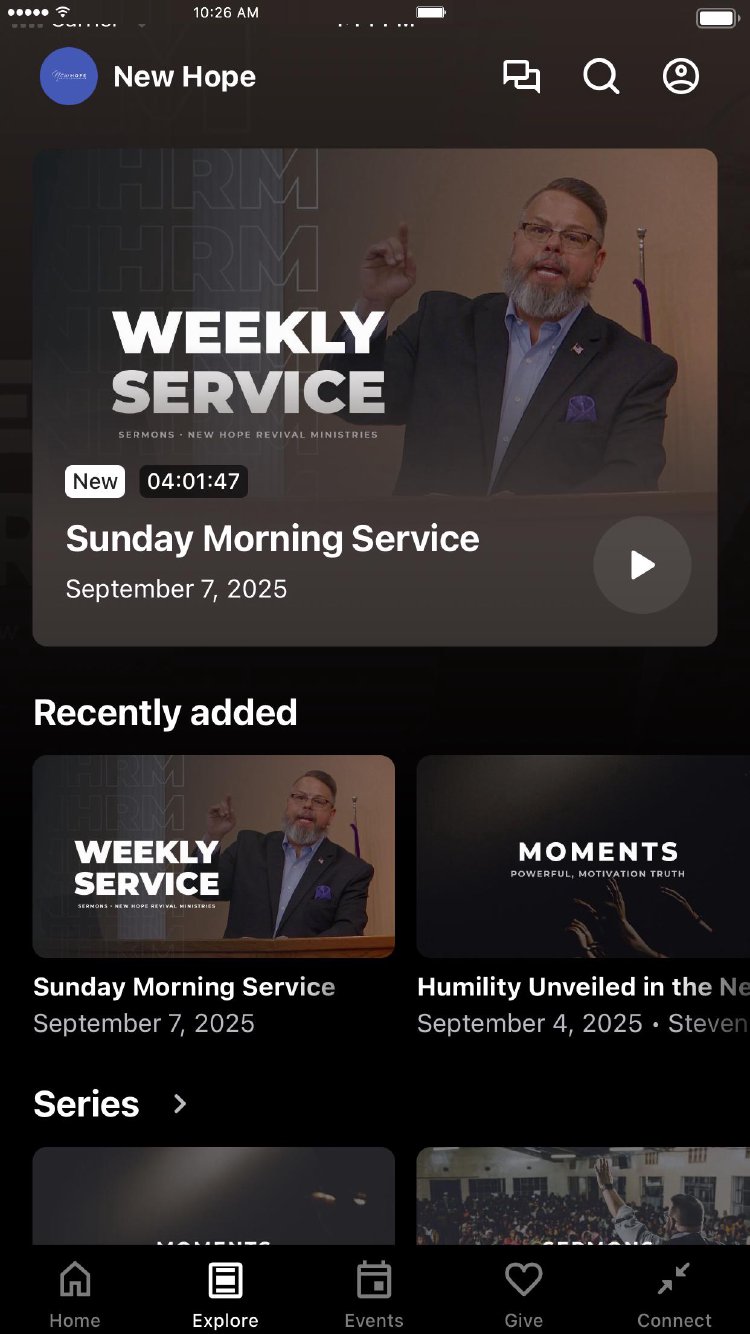Open the Give tab
Viewport: 750px width, 1334px height.
(523, 1294)
